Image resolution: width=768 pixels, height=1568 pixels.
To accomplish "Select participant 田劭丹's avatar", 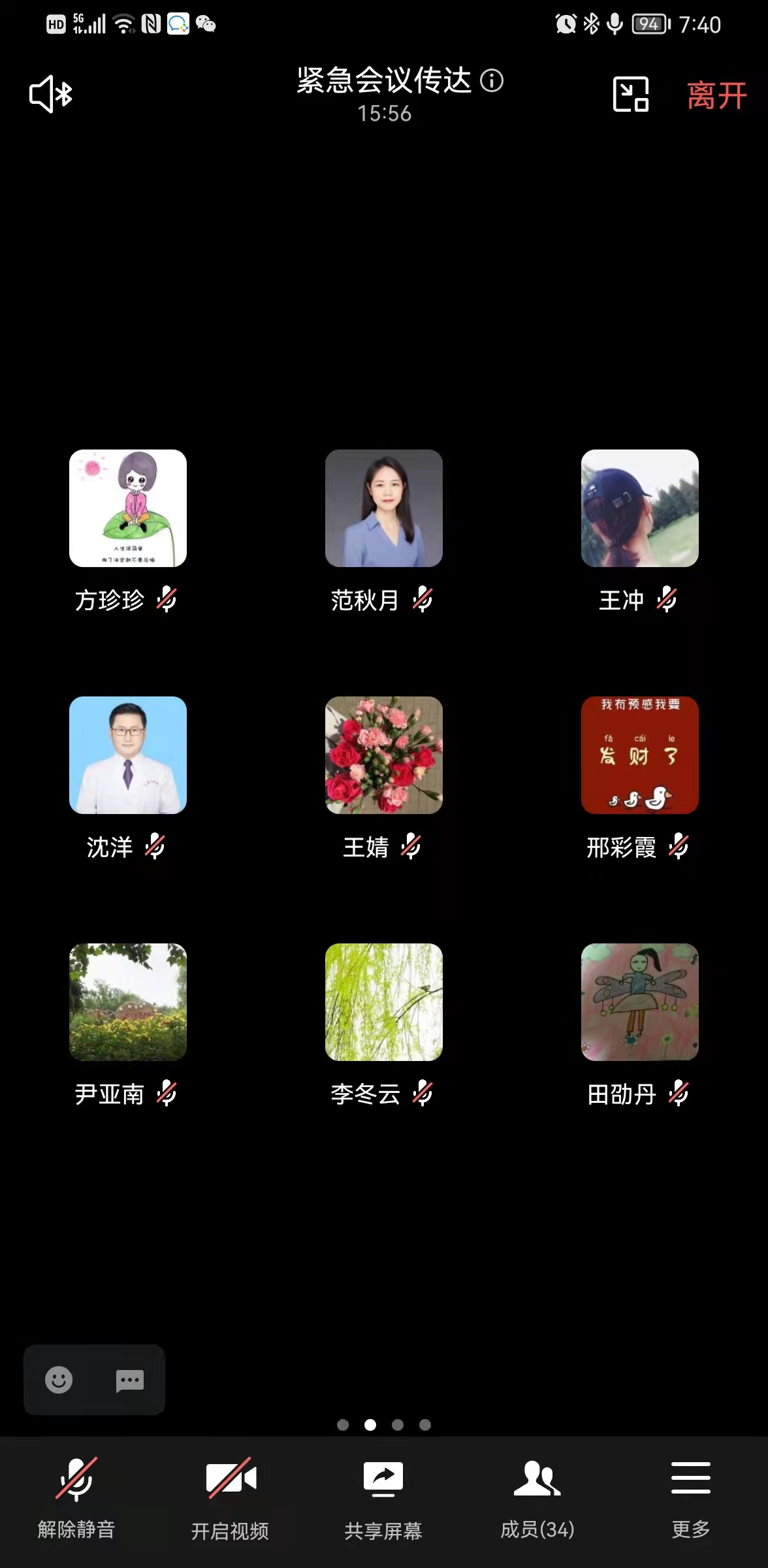I will coord(640,1002).
